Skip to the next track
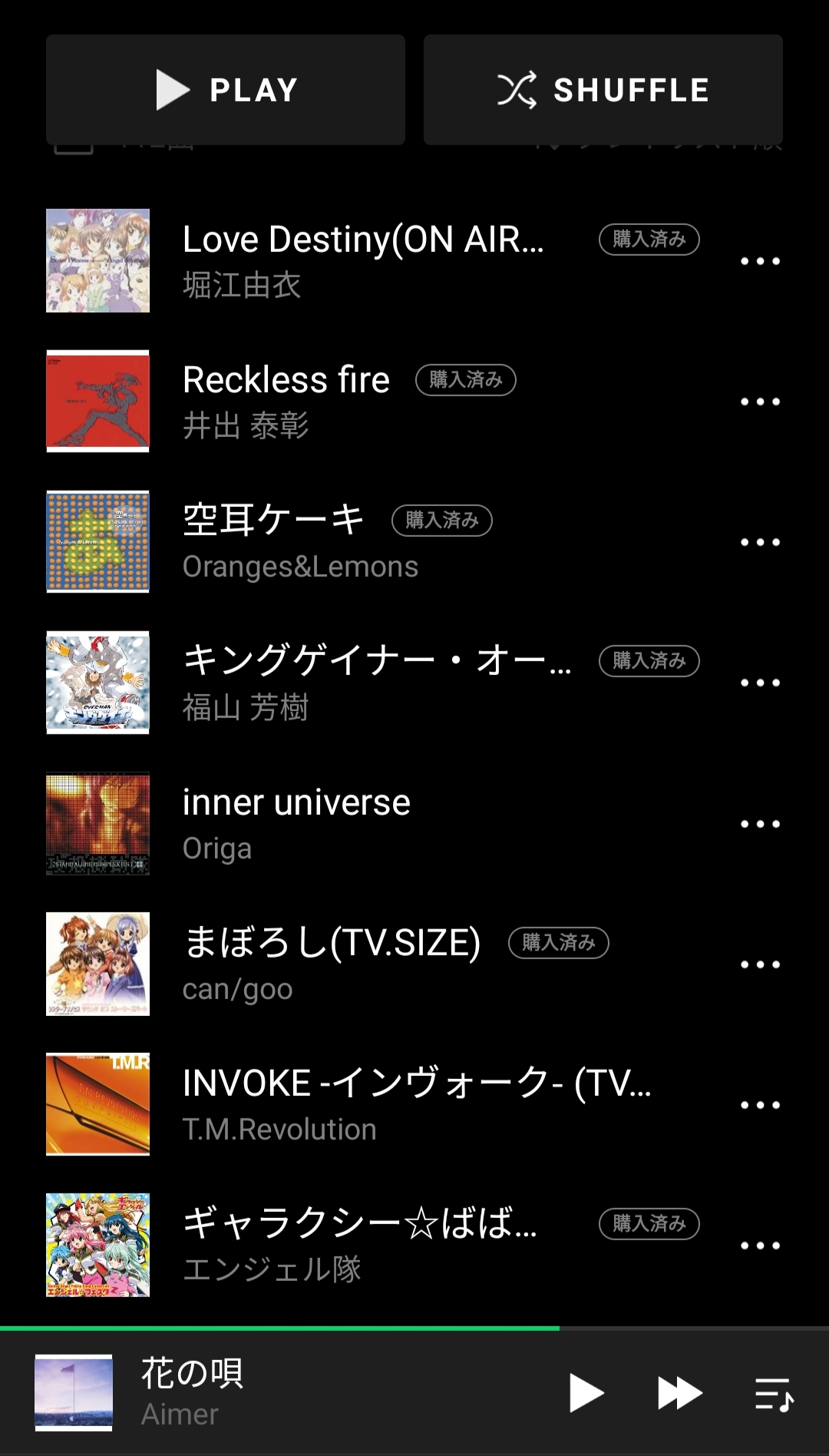This screenshot has height=1456, width=829. [680, 1393]
